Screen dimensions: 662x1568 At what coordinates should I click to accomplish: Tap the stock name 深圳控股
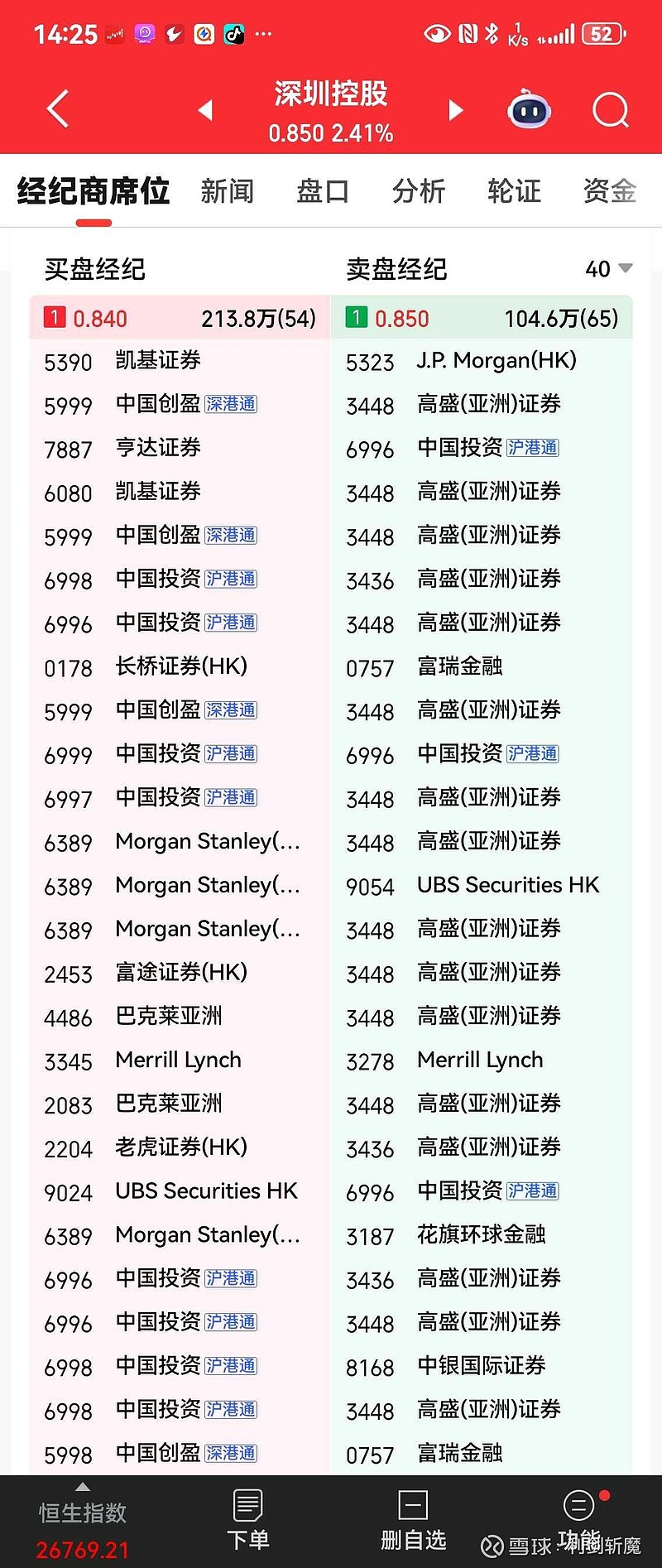pos(330,94)
